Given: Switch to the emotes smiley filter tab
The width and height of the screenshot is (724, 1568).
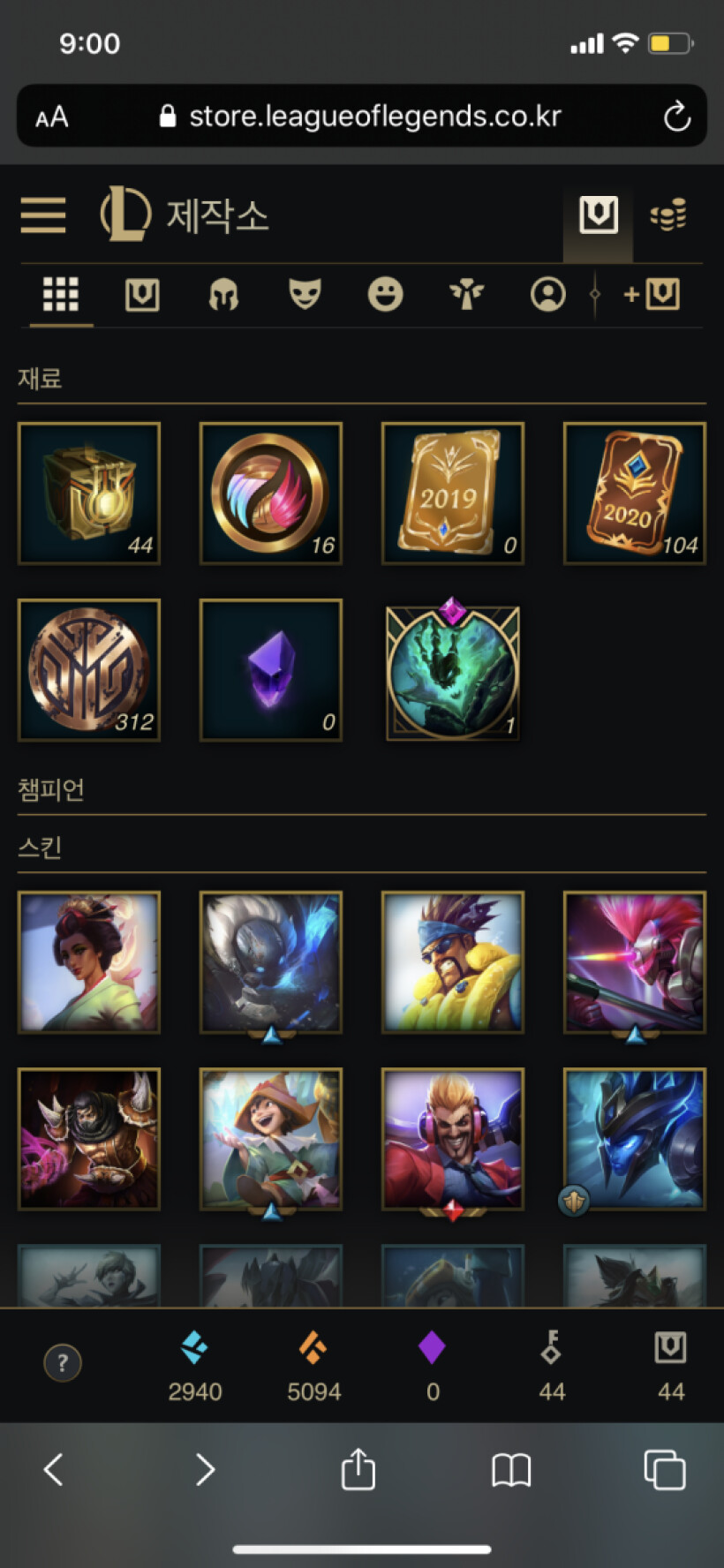Looking at the screenshot, I should [x=385, y=294].
